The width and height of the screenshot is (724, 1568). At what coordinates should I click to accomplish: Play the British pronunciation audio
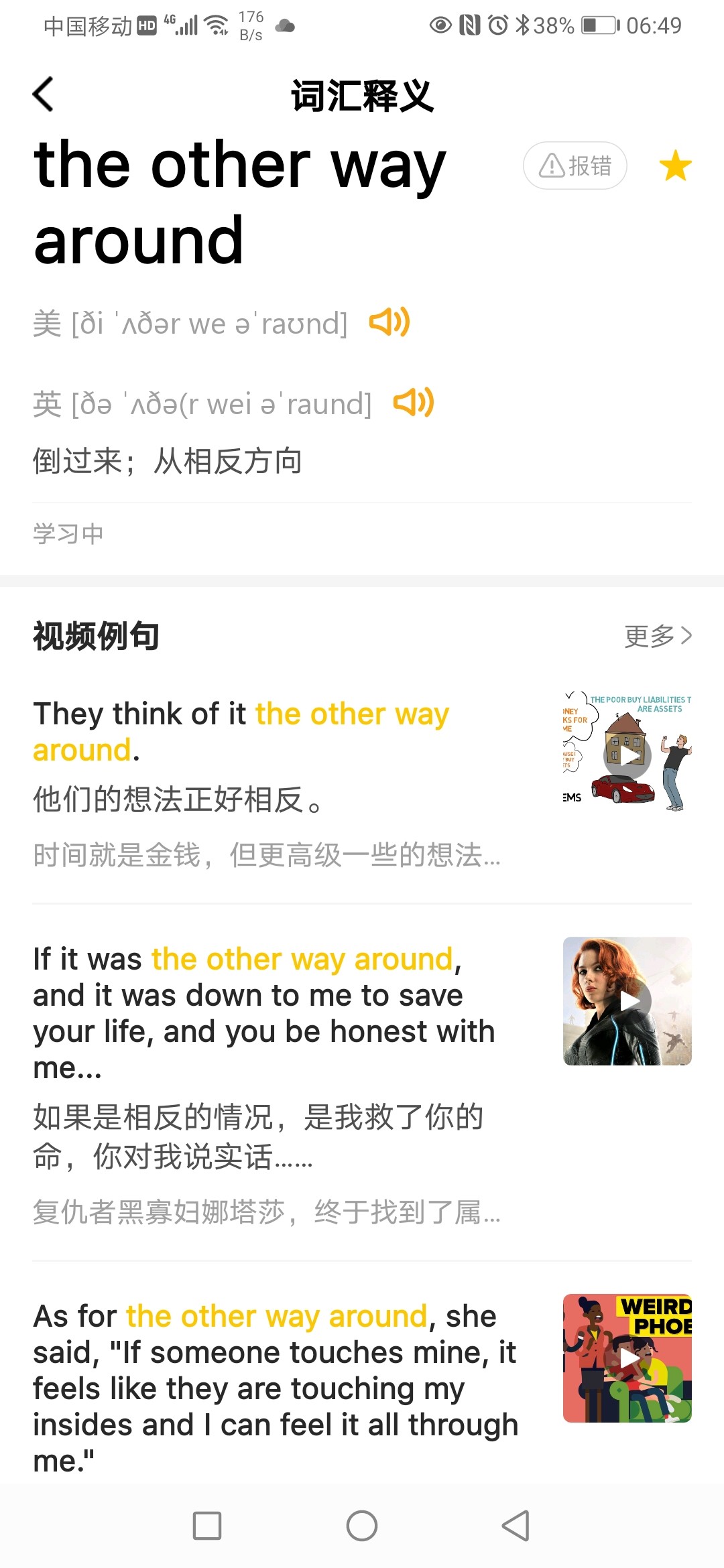pos(414,403)
